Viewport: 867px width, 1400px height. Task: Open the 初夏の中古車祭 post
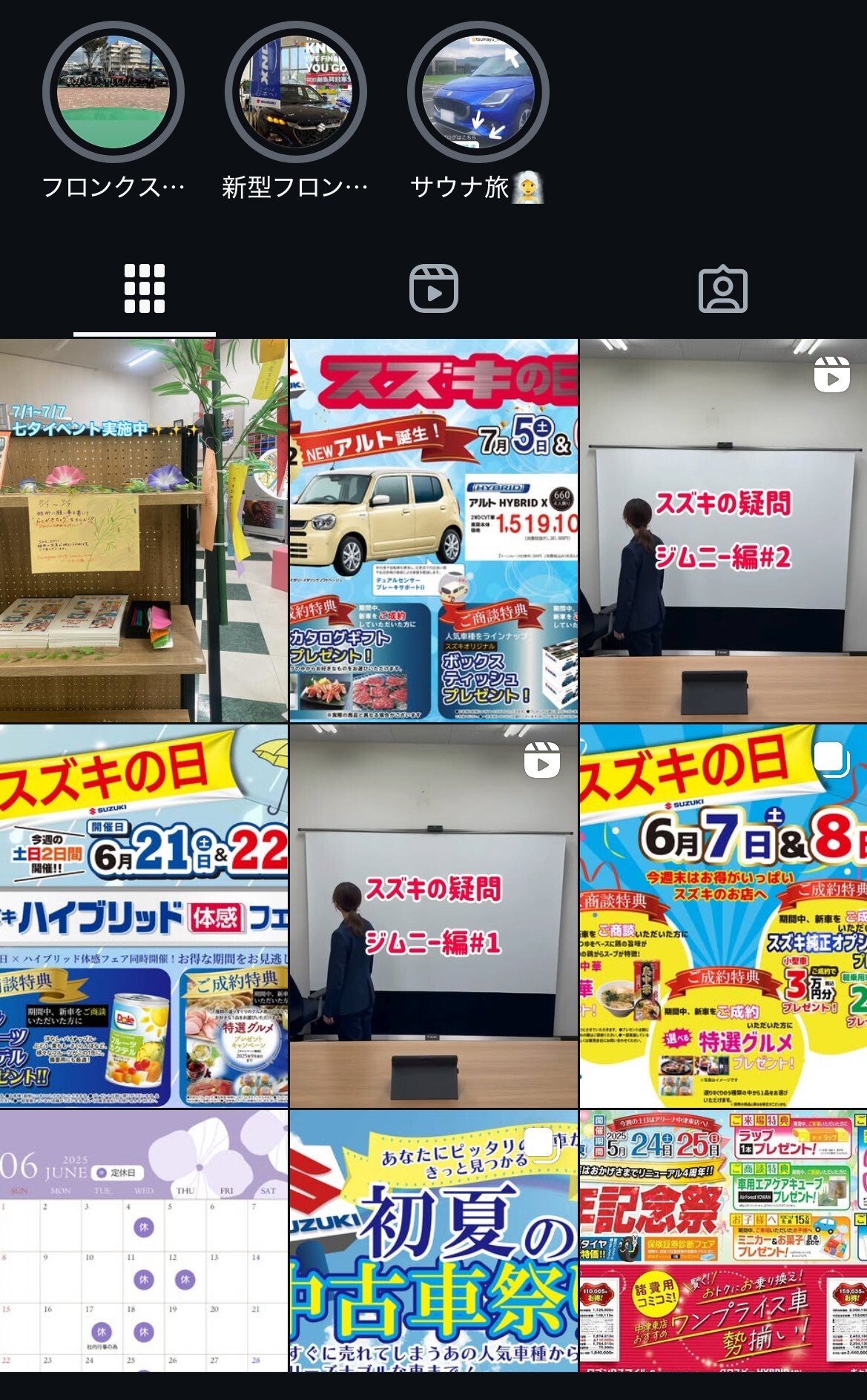[x=434, y=1241]
